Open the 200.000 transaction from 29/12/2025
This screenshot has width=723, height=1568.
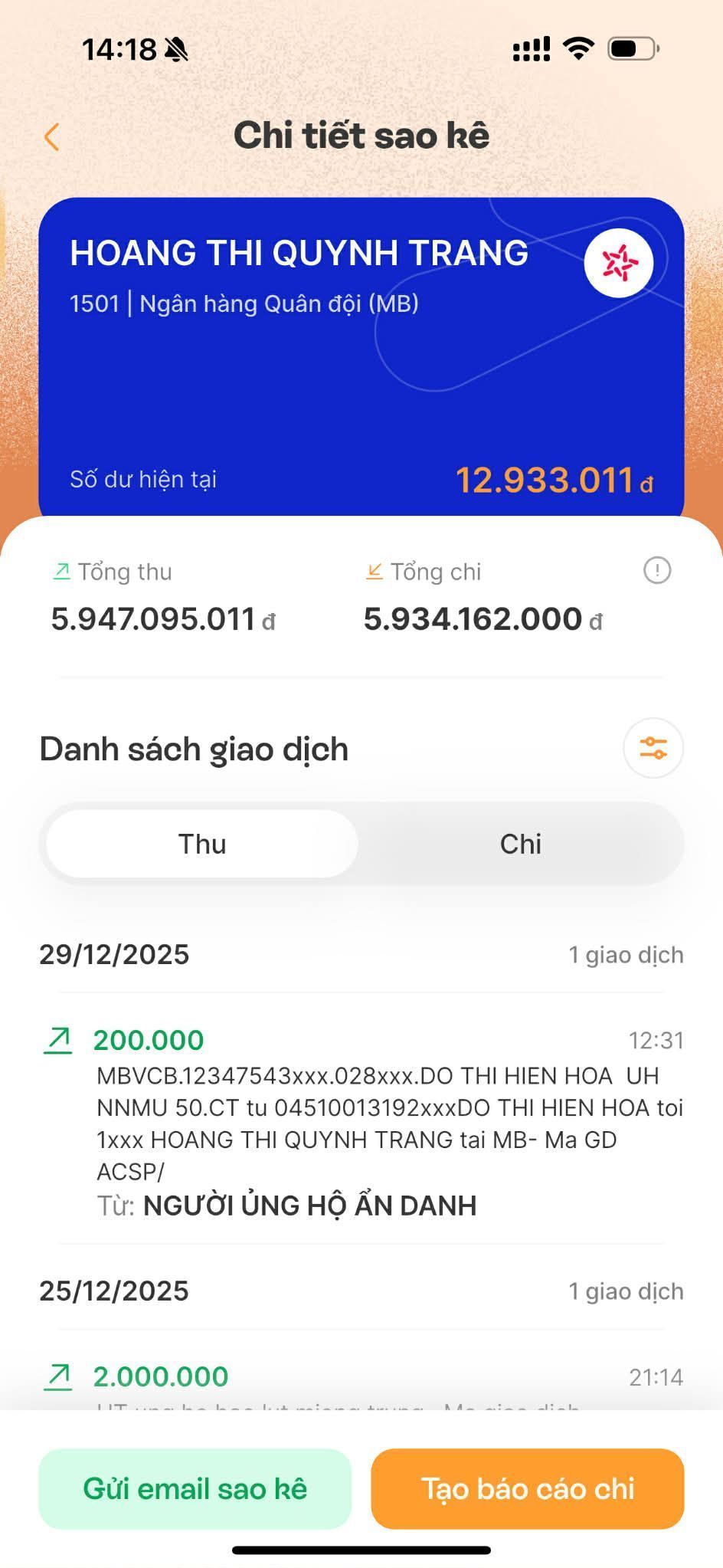pyautogui.click(x=361, y=1120)
